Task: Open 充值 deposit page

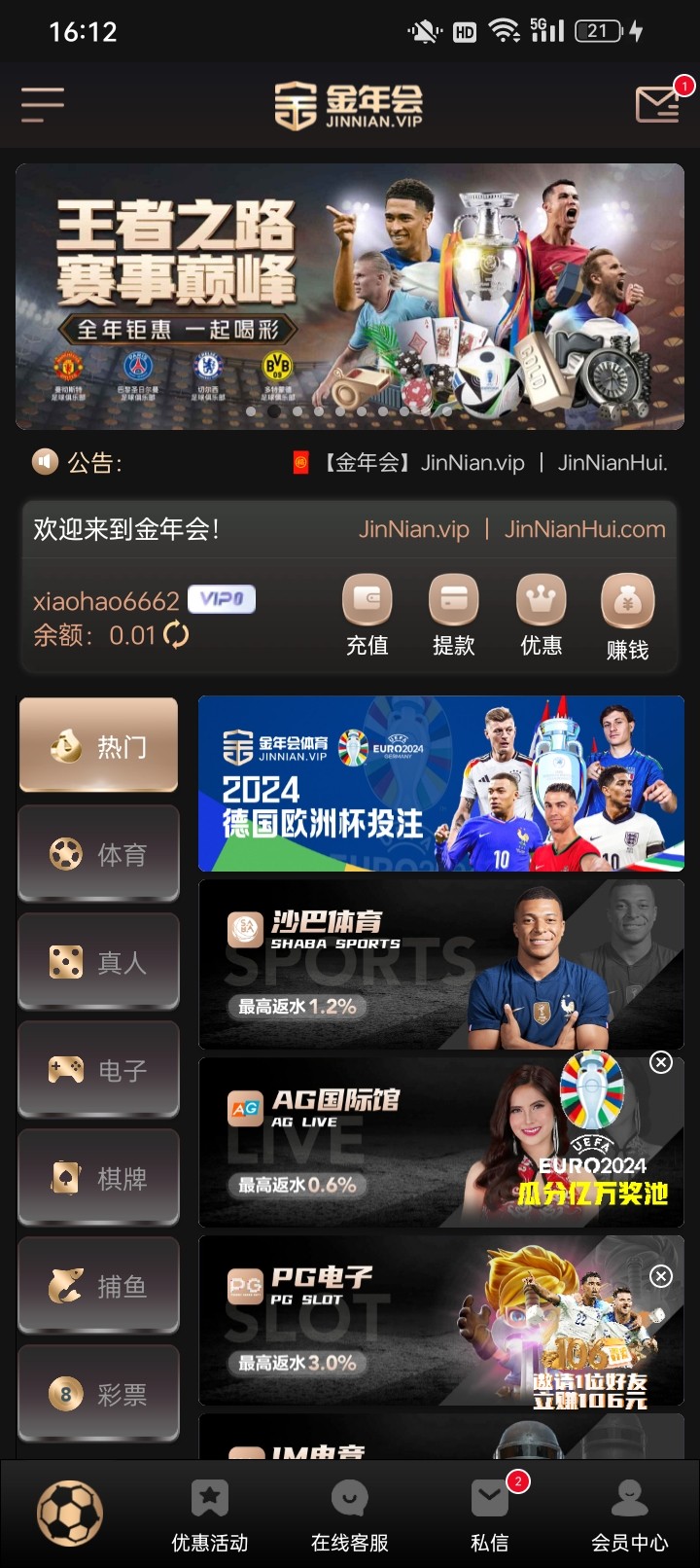Action: (x=367, y=615)
